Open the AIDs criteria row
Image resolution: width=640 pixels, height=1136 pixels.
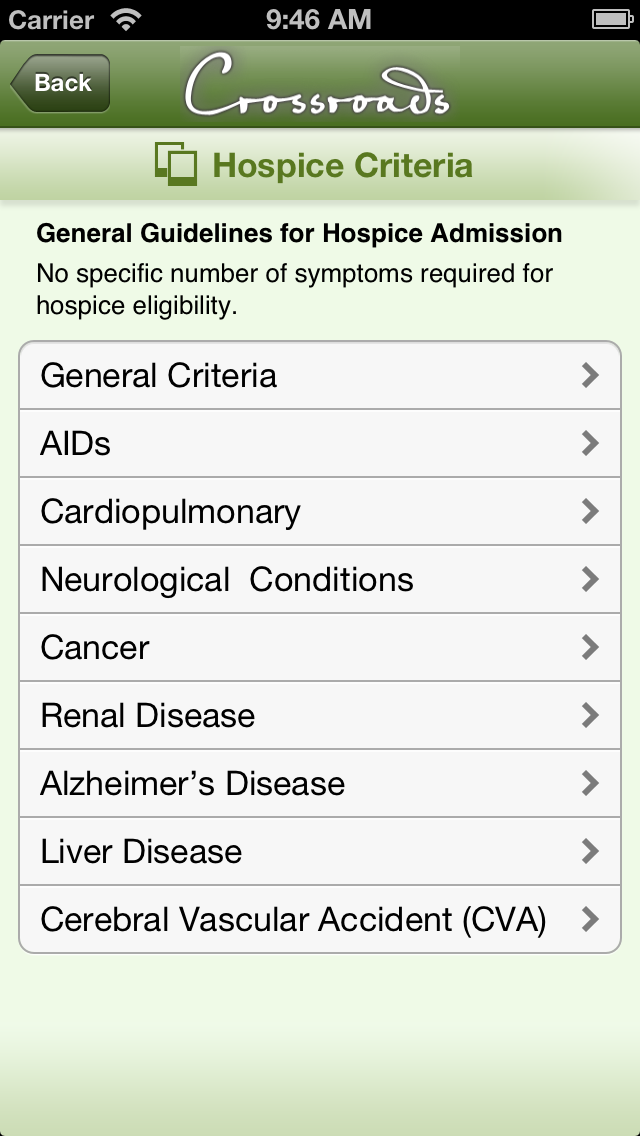coord(320,443)
